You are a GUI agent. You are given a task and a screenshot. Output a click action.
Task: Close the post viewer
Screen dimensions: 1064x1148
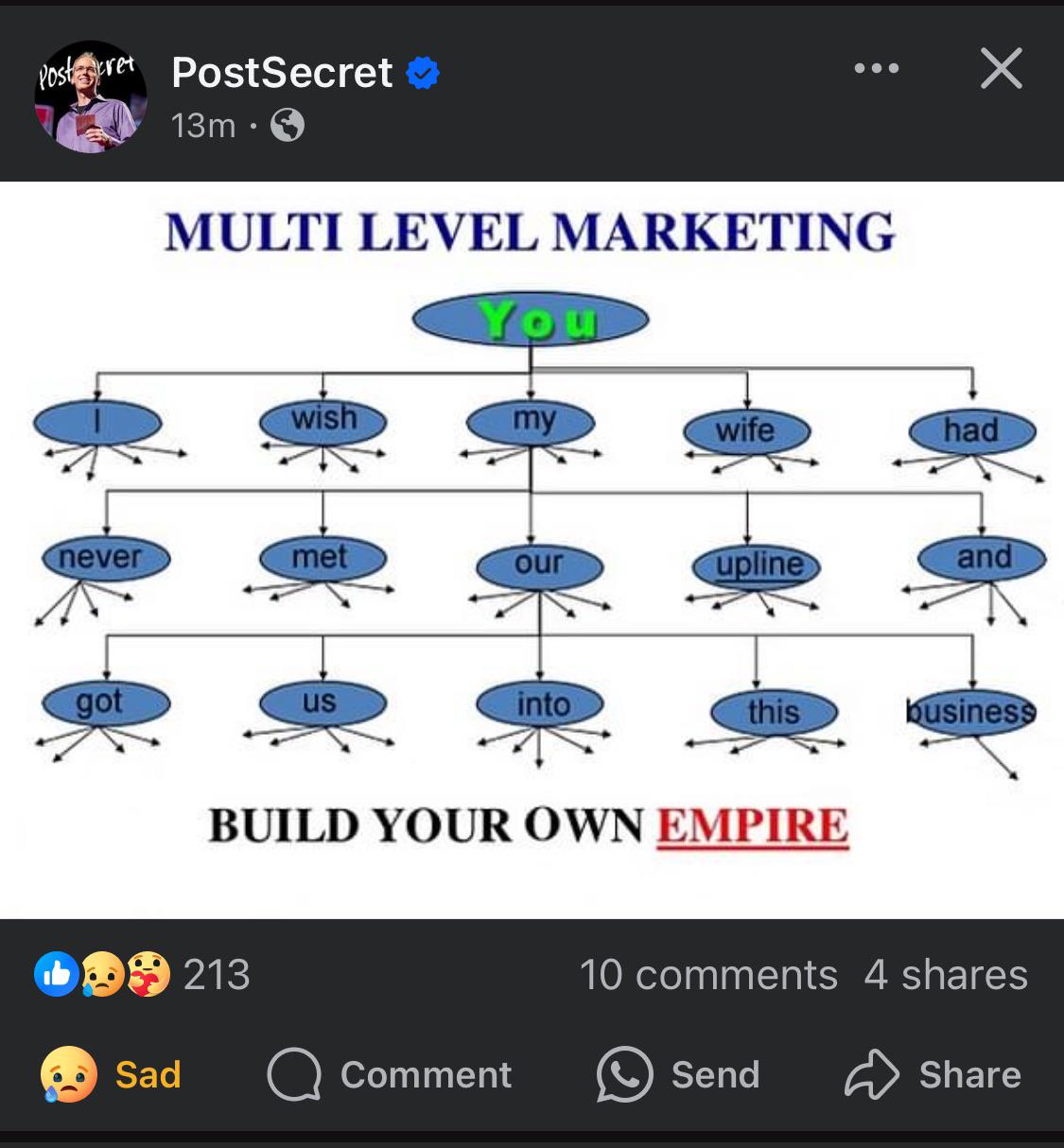pyautogui.click(x=1001, y=68)
